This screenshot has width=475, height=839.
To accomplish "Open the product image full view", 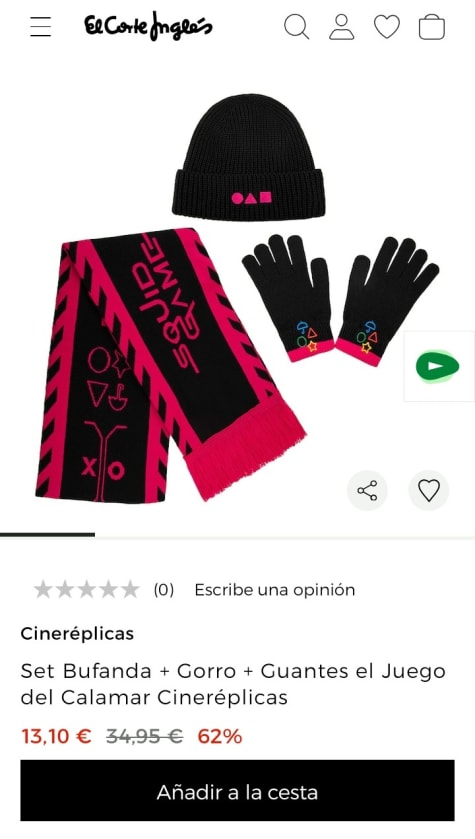I will (238, 297).
